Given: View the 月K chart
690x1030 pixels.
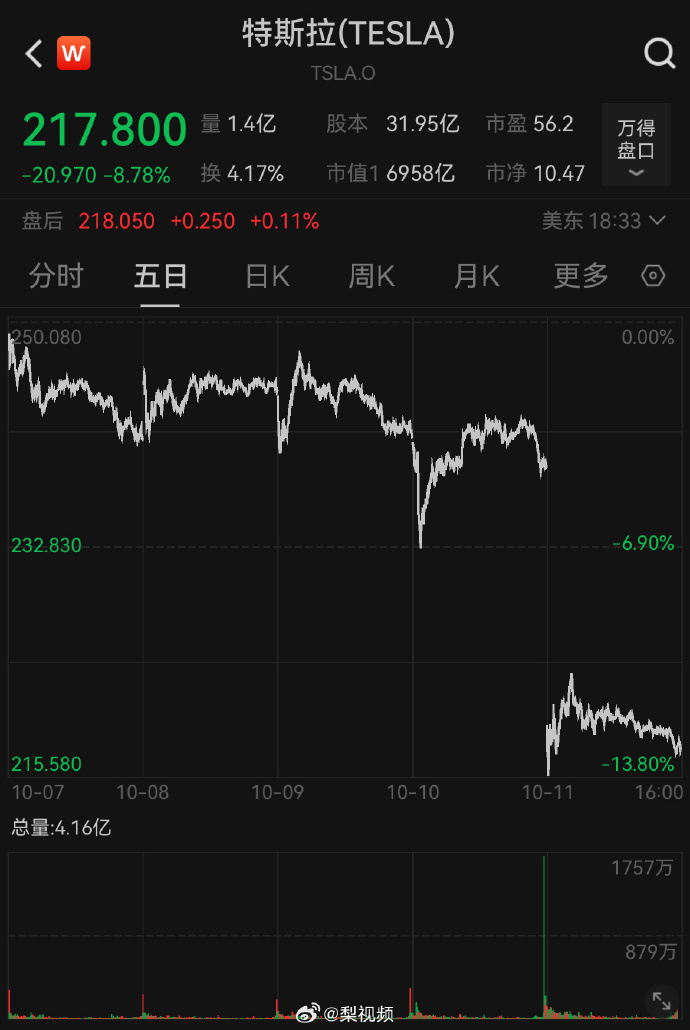Looking at the screenshot, I should point(476,276).
